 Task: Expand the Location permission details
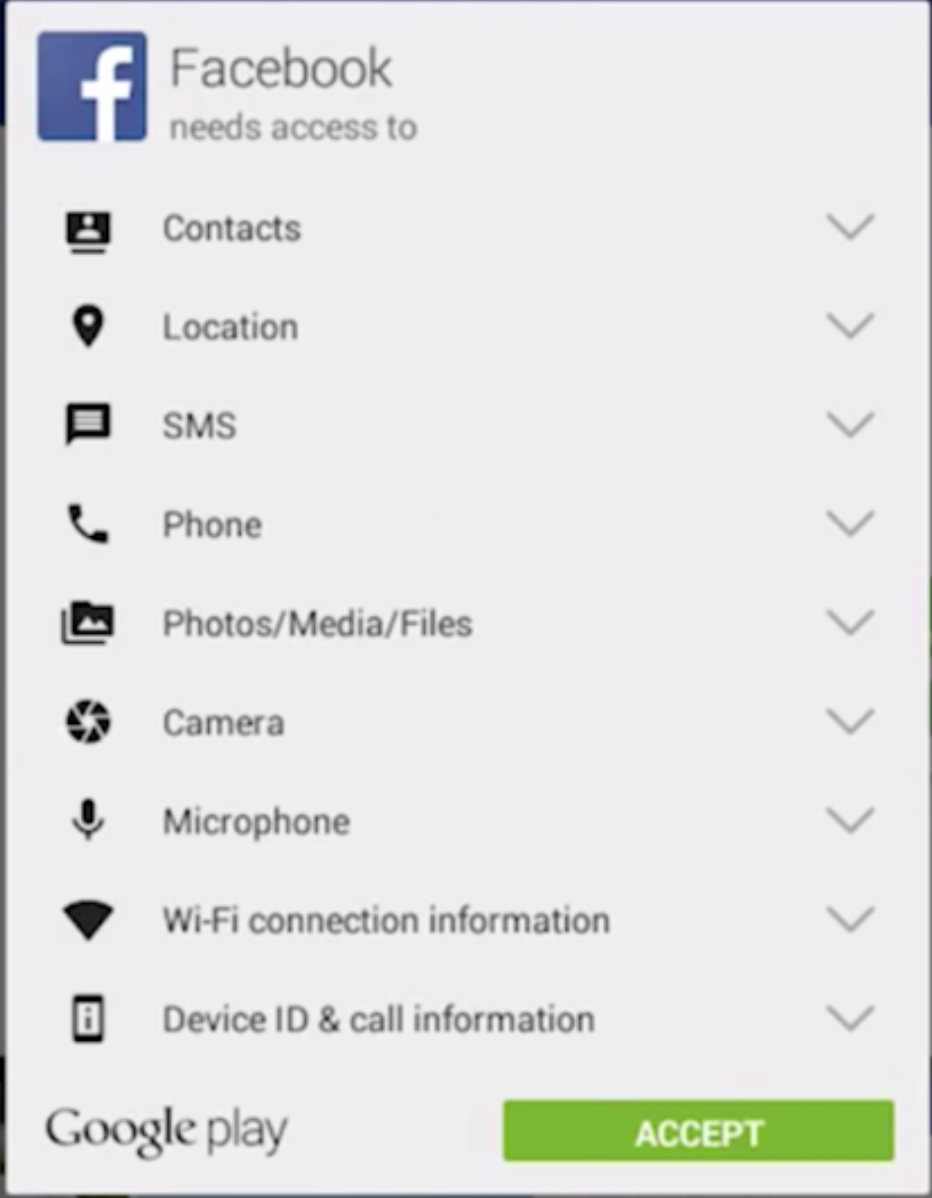850,327
